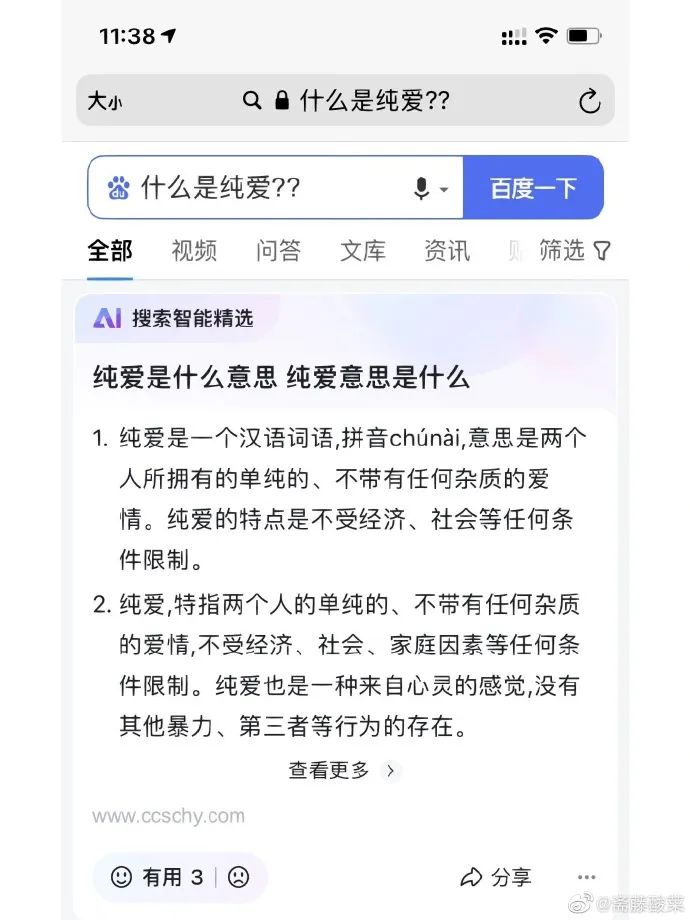
Task: Select the 全部 tab
Action: pyautogui.click(x=109, y=251)
